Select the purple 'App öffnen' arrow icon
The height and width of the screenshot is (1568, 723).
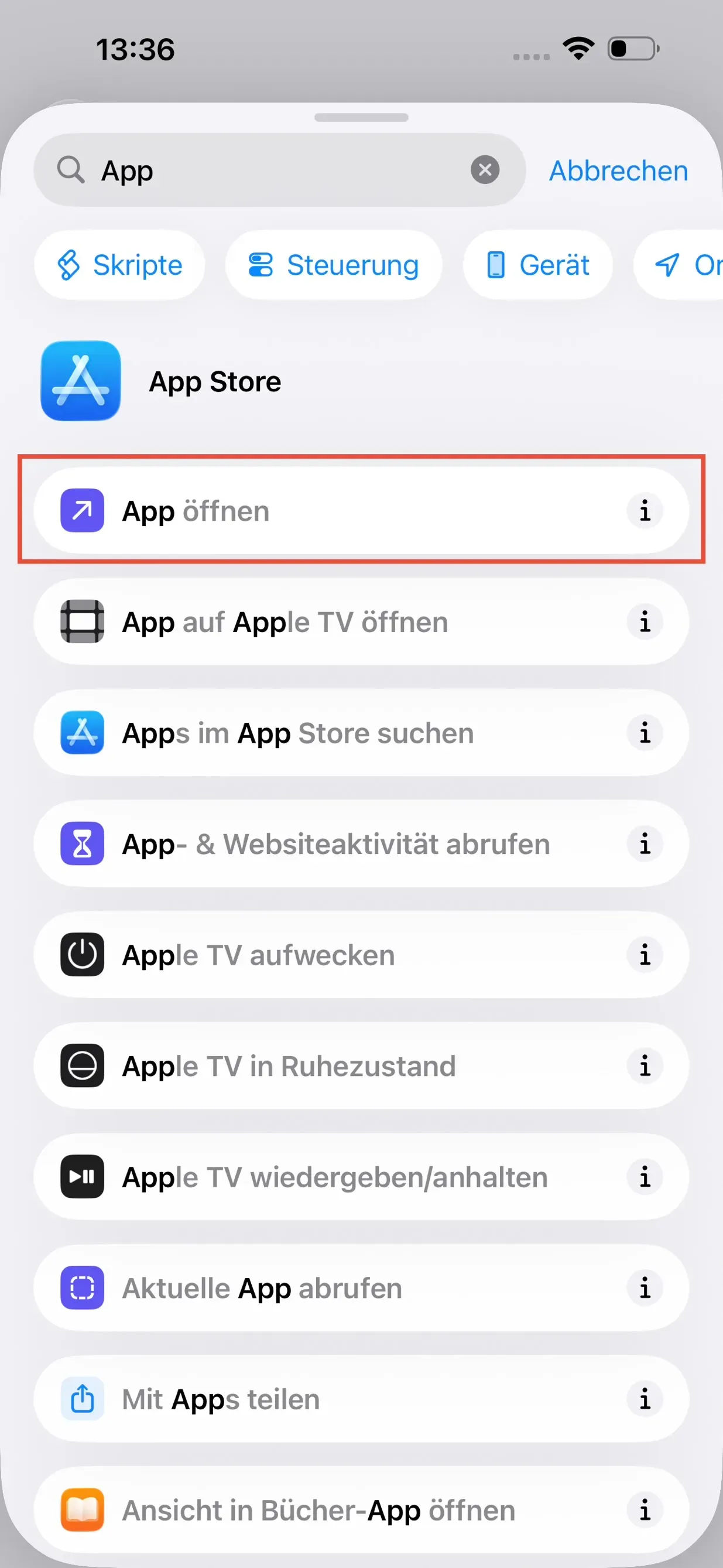tap(81, 511)
